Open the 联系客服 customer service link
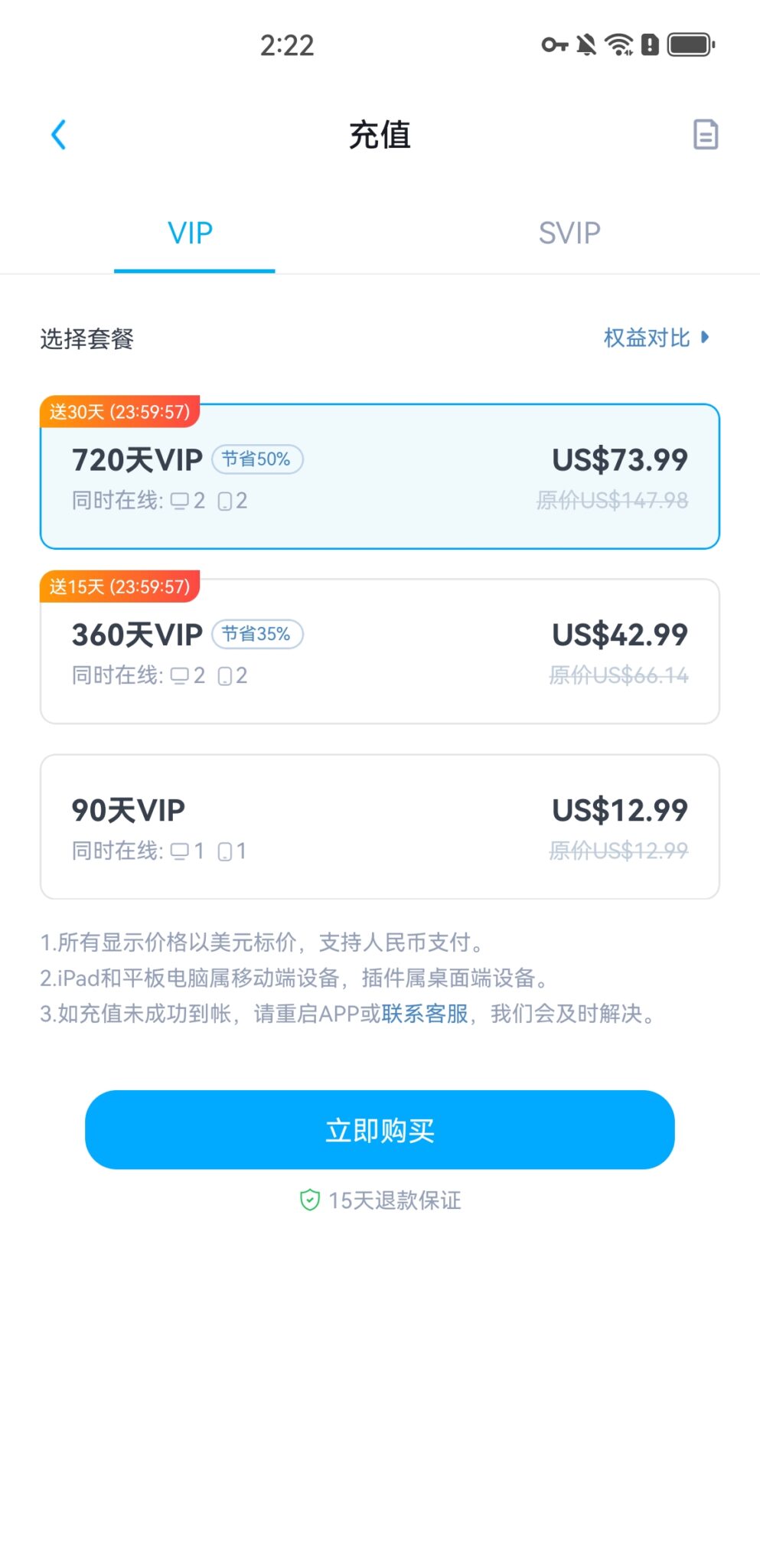Screen dimensions: 760x1568 point(426,1016)
